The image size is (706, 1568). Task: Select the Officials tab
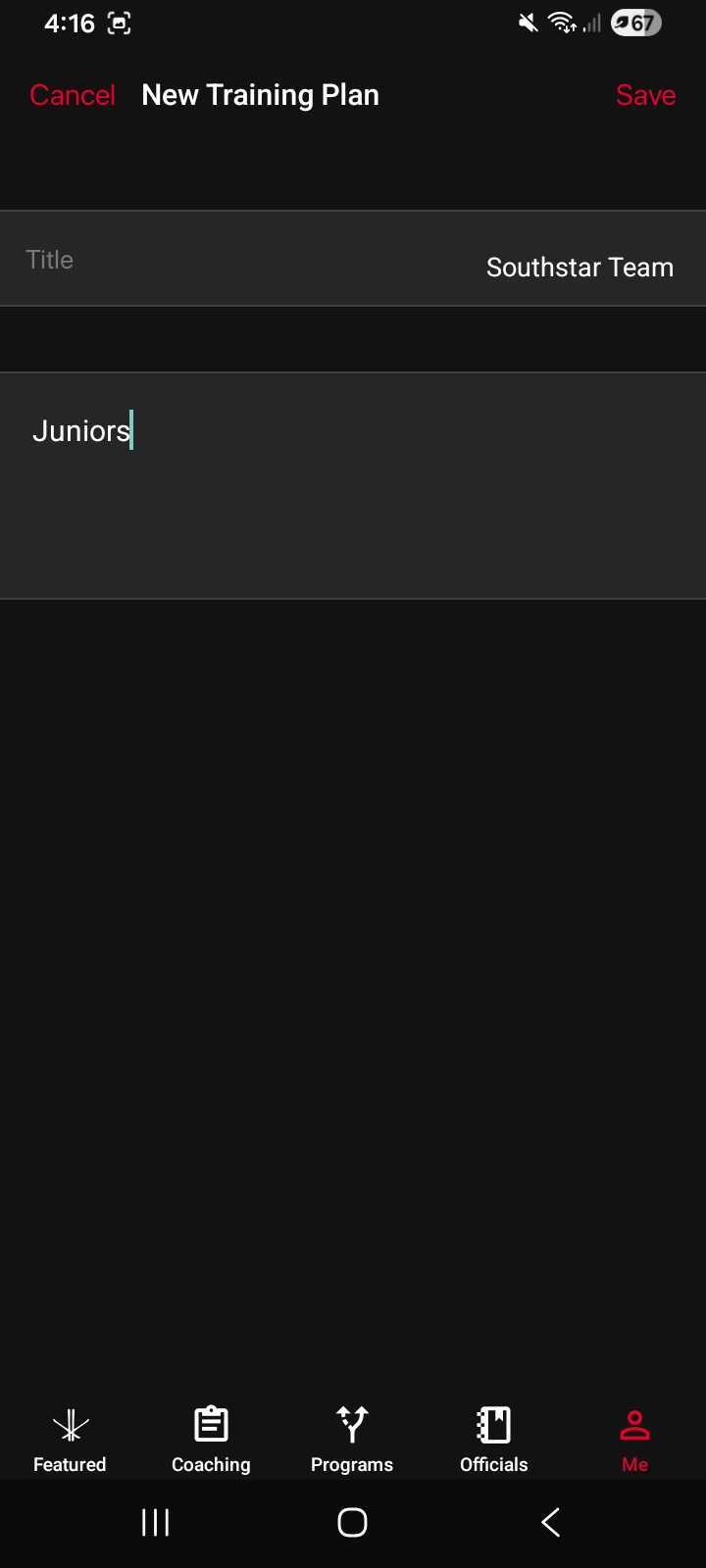coord(493,1439)
